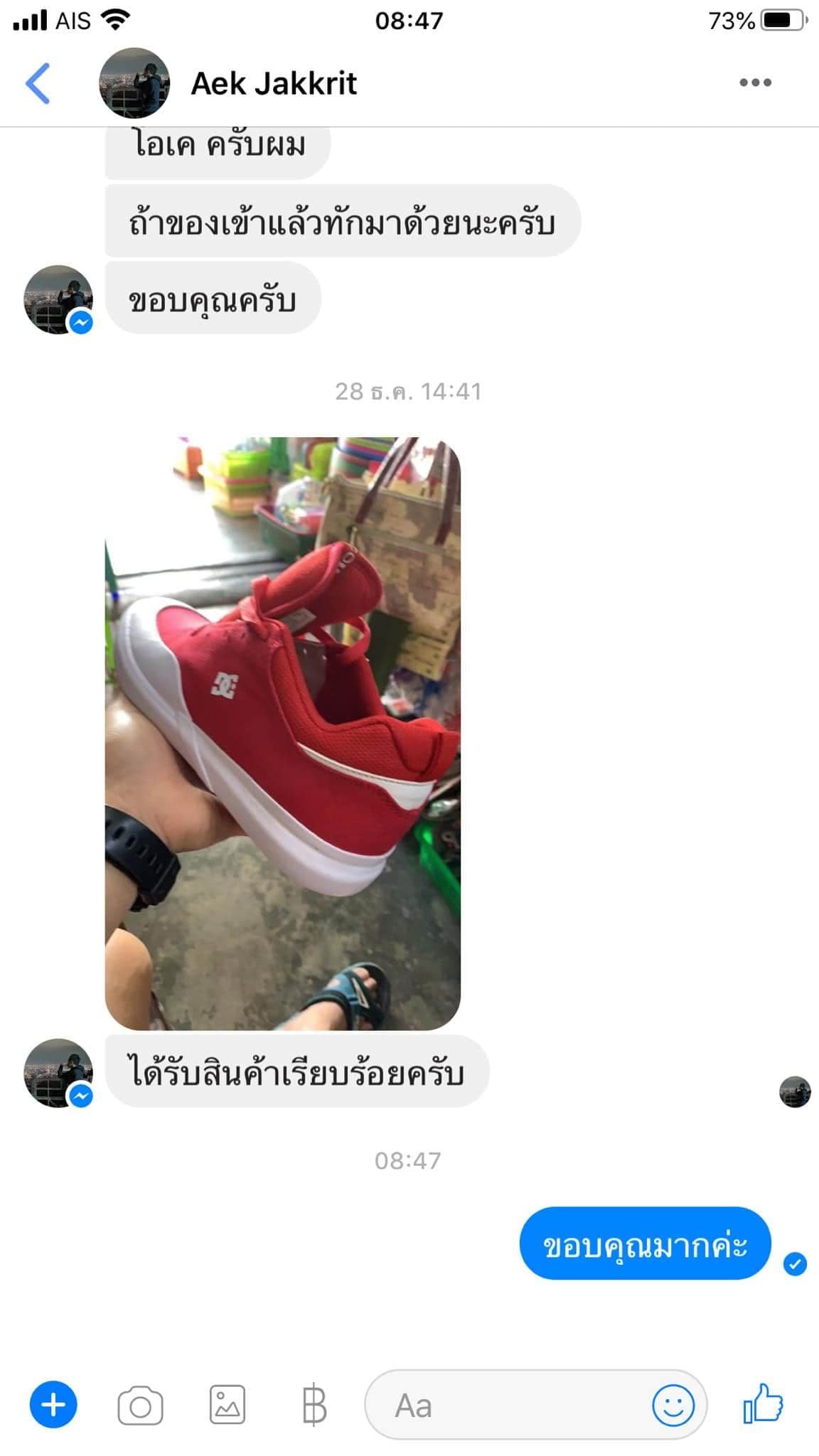This screenshot has height=1456, width=819.
Task: Open the red shoe photo
Action: pyautogui.click(x=283, y=733)
